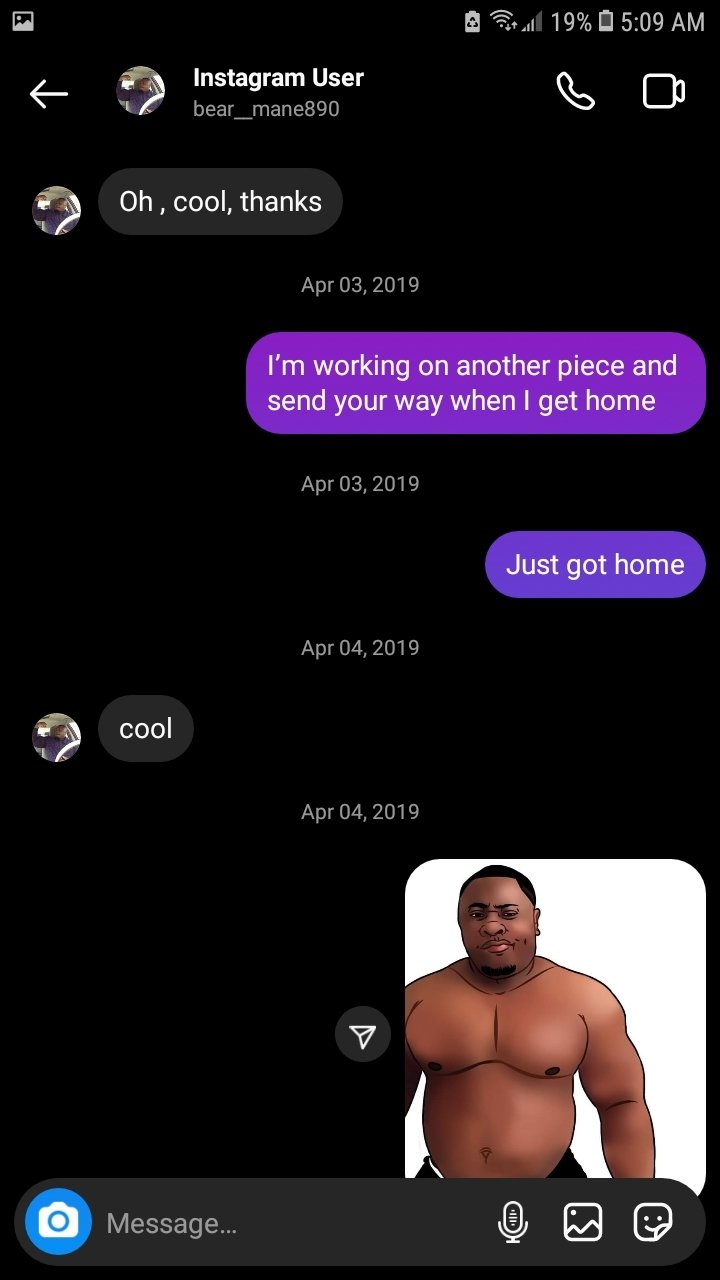
Task: Tap the Message text field
Action: (x=290, y=1223)
